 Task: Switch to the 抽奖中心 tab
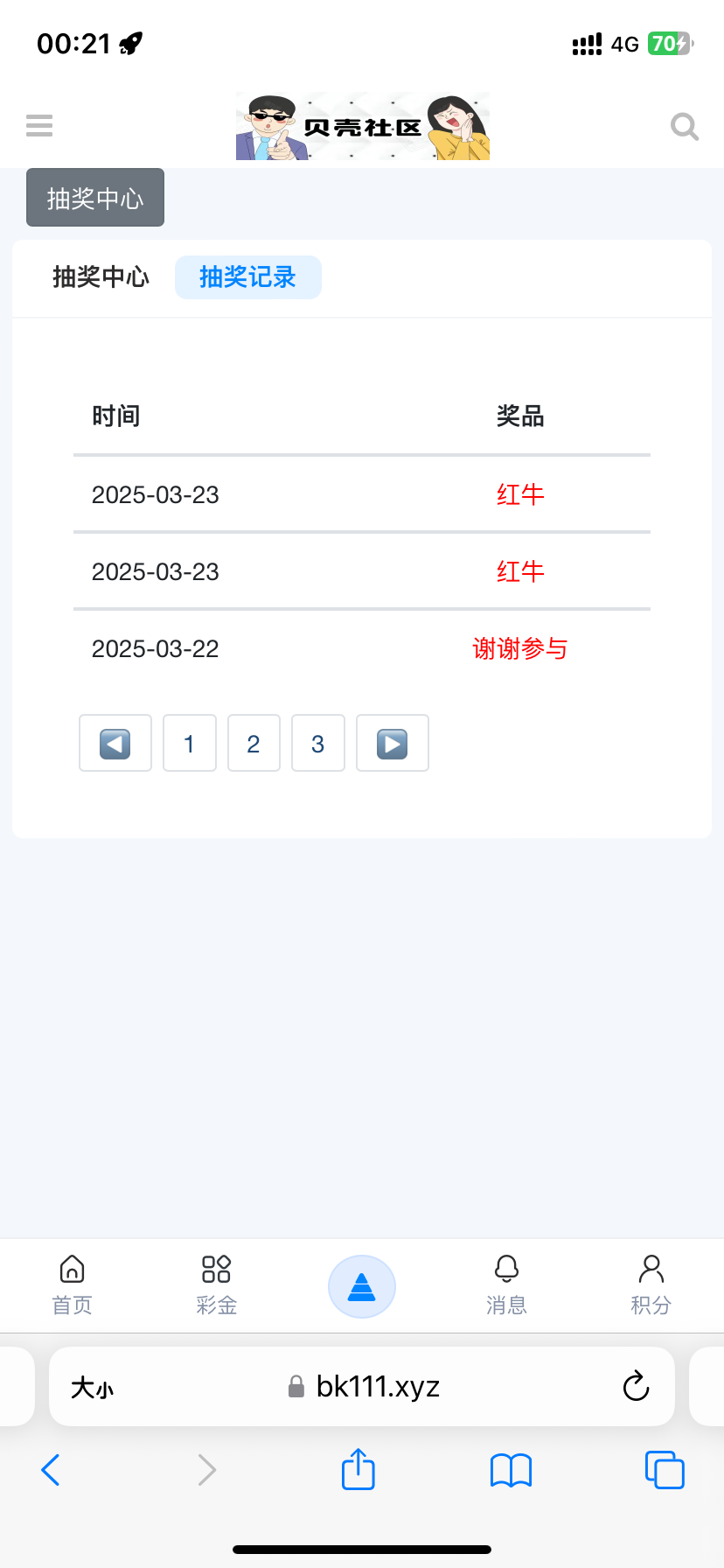101,277
